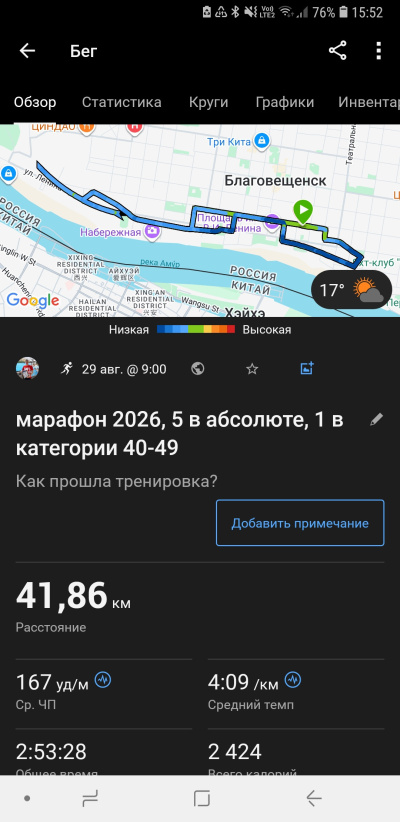Screen dimensions: 400x822
Task: Mark the activity as favorite with star
Action: coord(252,369)
